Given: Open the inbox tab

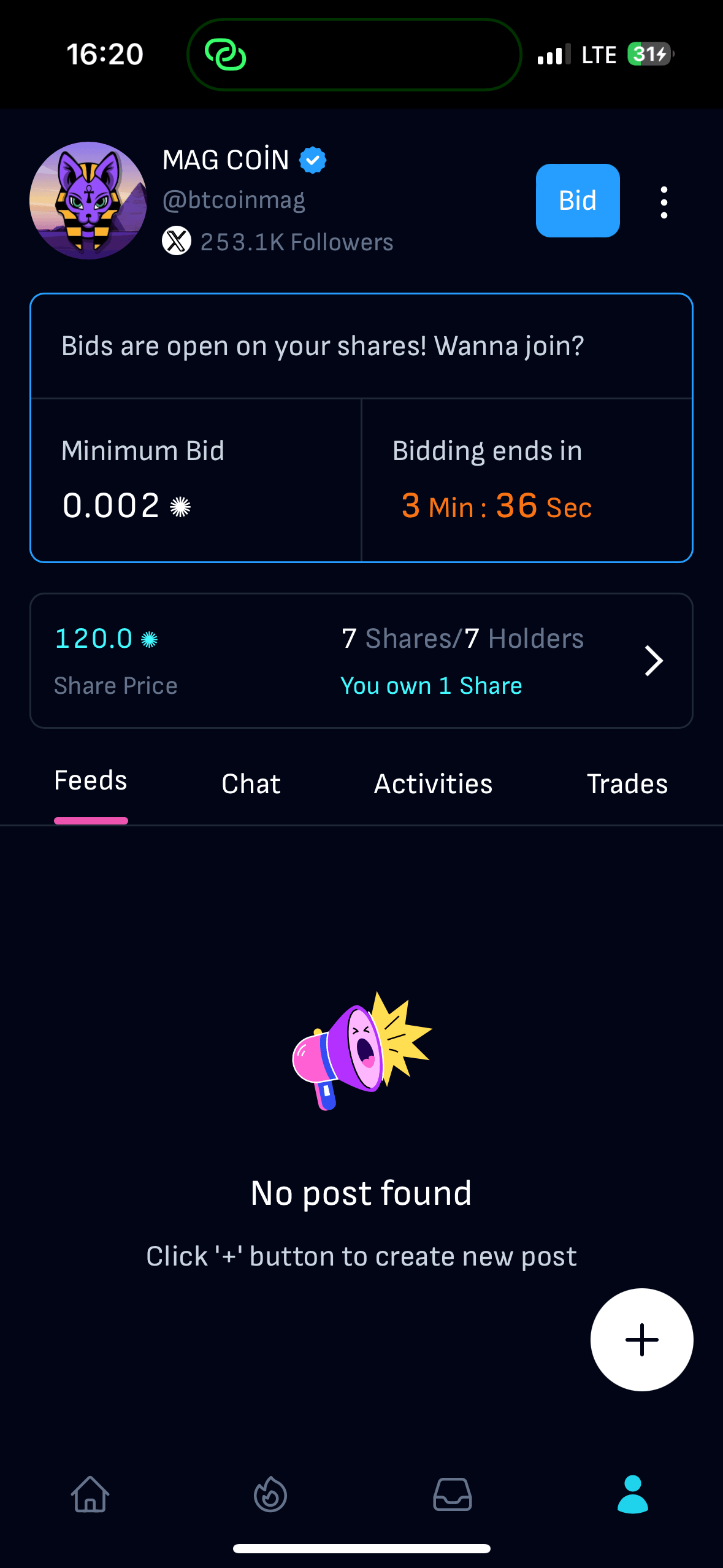Looking at the screenshot, I should (x=452, y=1494).
